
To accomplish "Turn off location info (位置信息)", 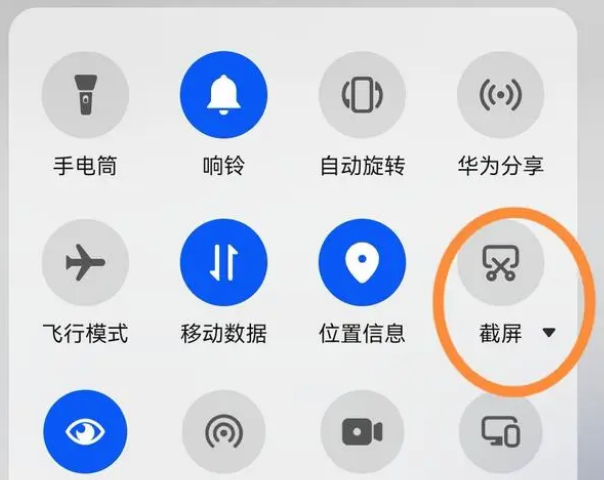I will [x=362, y=263].
